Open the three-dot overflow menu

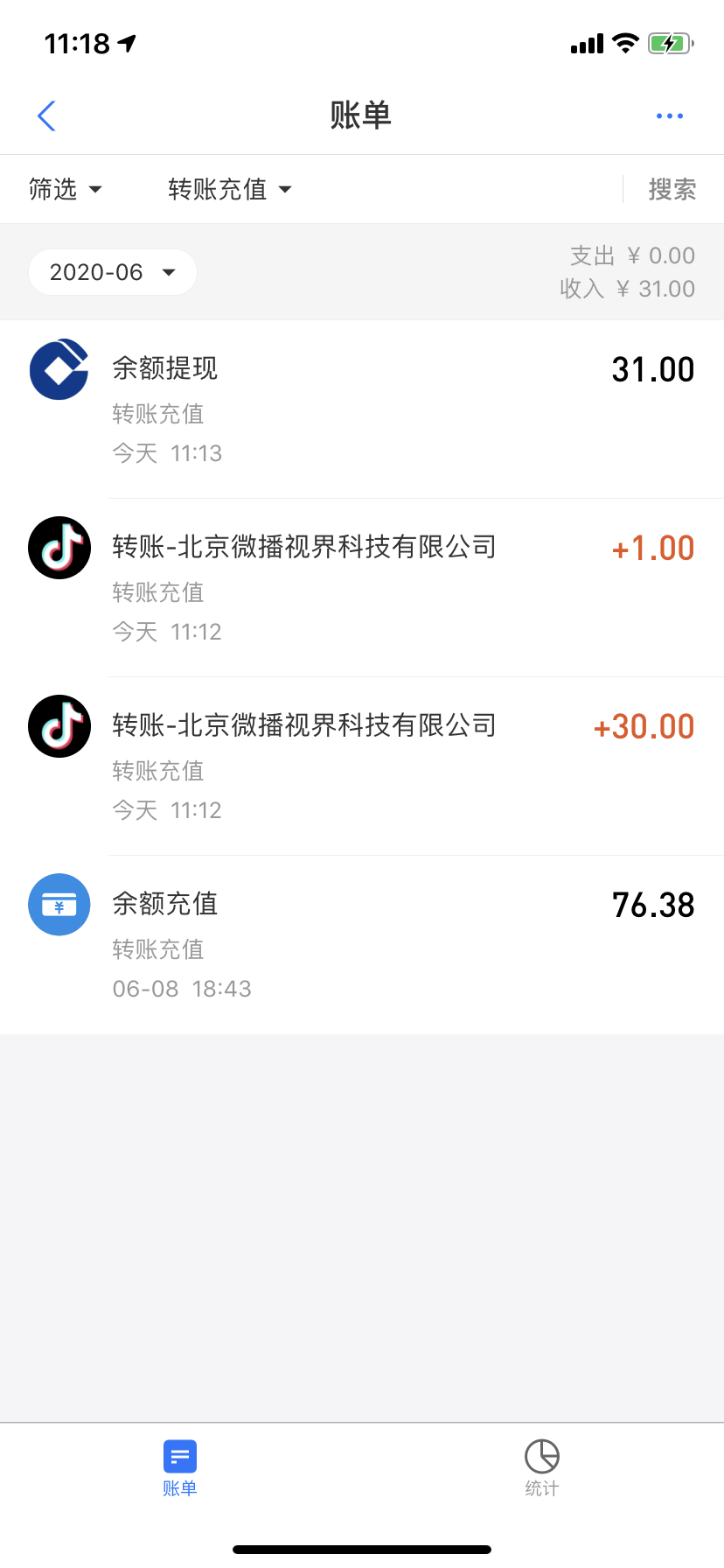pos(670,115)
